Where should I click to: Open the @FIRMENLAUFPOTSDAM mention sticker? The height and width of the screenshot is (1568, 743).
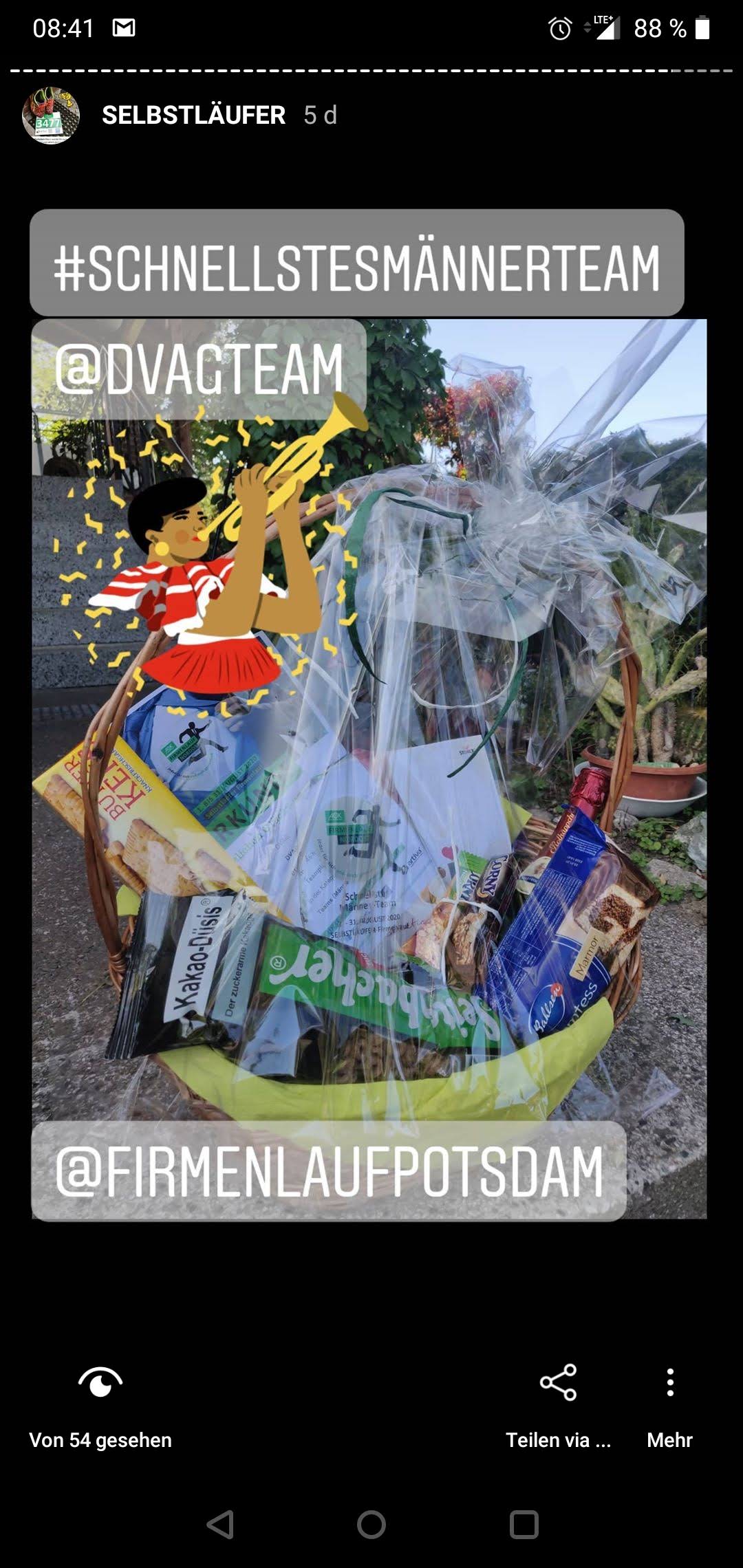click(x=329, y=1171)
